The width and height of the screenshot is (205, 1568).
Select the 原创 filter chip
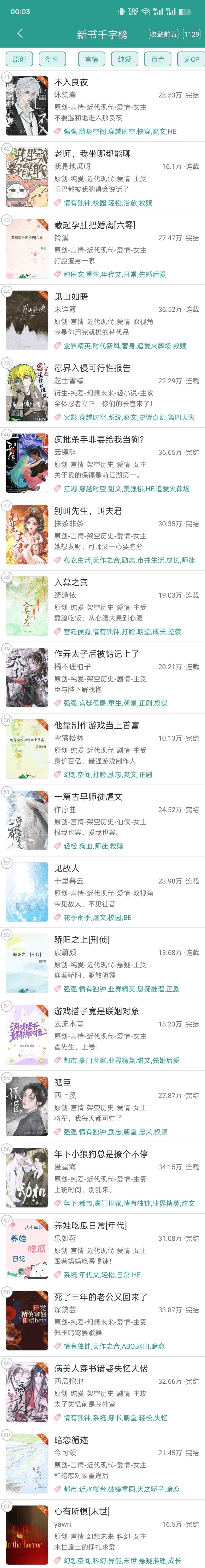(x=19, y=59)
